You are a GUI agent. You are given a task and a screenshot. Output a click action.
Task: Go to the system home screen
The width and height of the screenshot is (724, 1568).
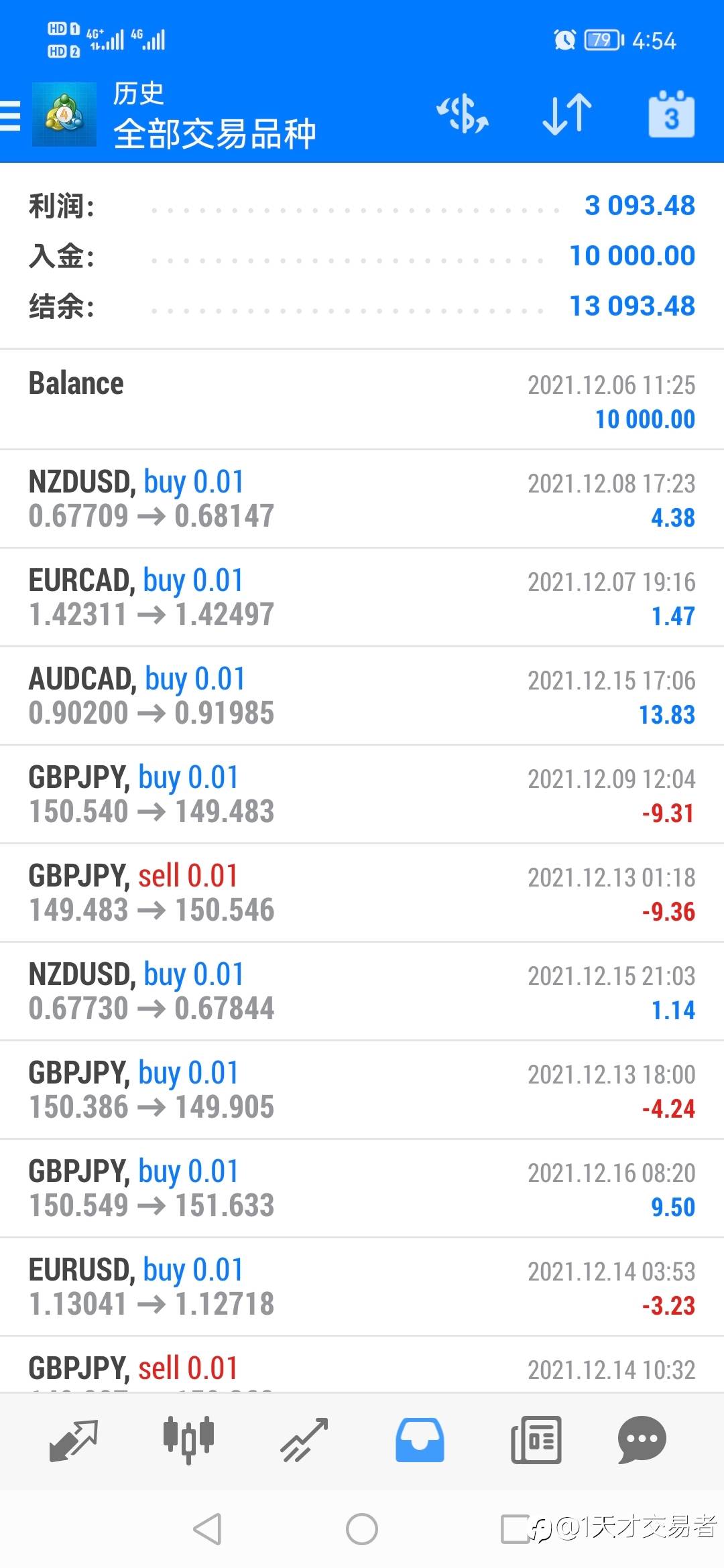362,1529
